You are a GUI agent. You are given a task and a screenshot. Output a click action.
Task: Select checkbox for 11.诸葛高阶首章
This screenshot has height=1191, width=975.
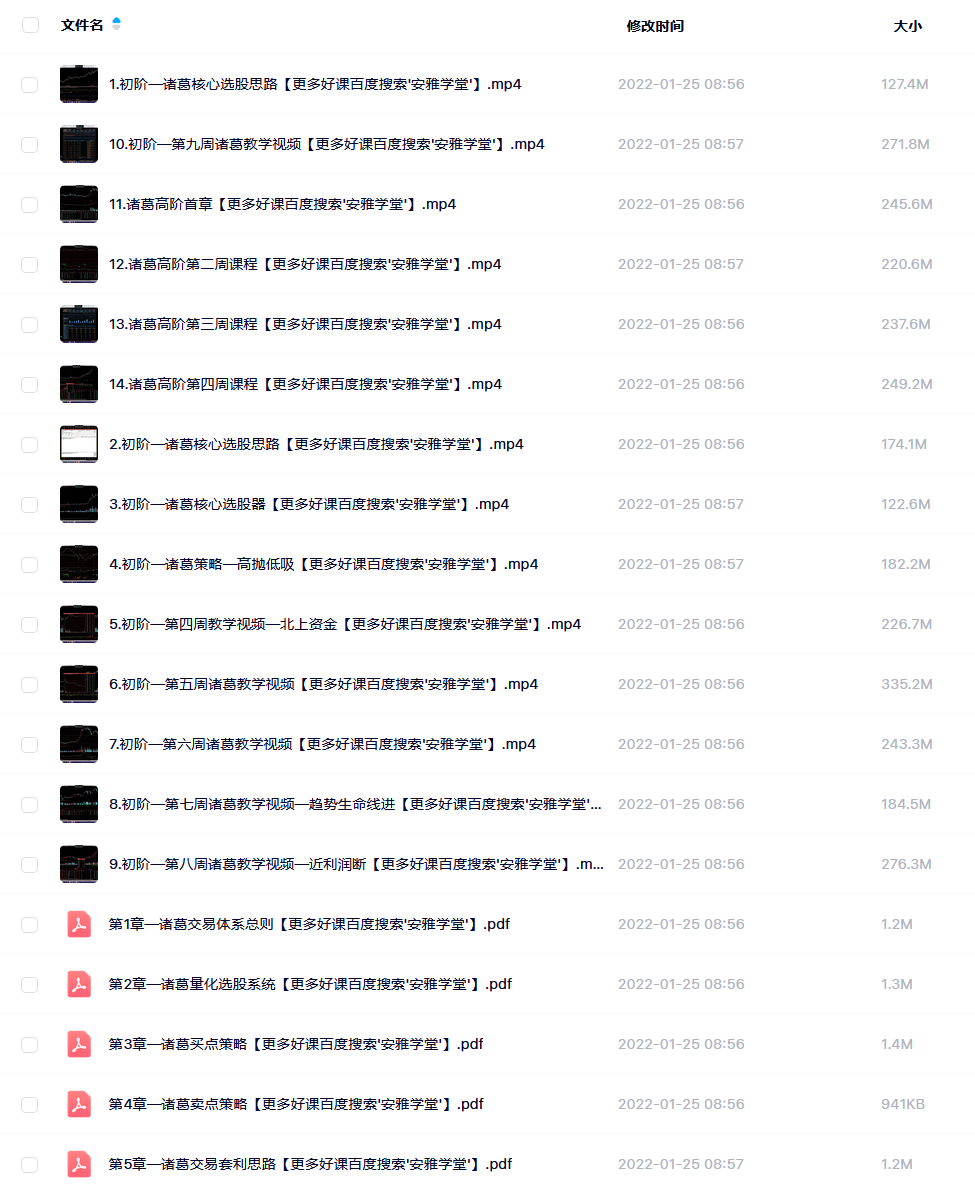coord(30,204)
